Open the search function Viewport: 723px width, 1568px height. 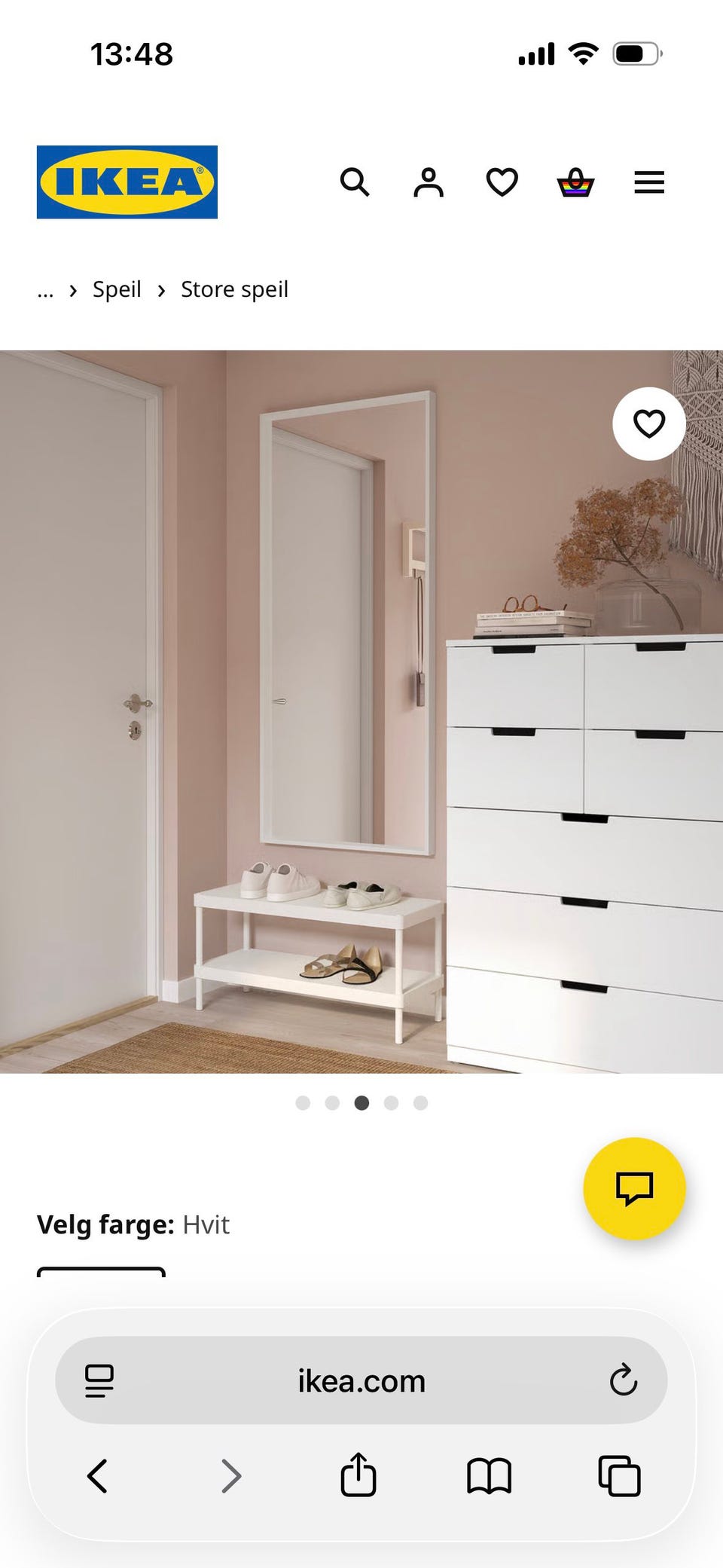pos(355,182)
